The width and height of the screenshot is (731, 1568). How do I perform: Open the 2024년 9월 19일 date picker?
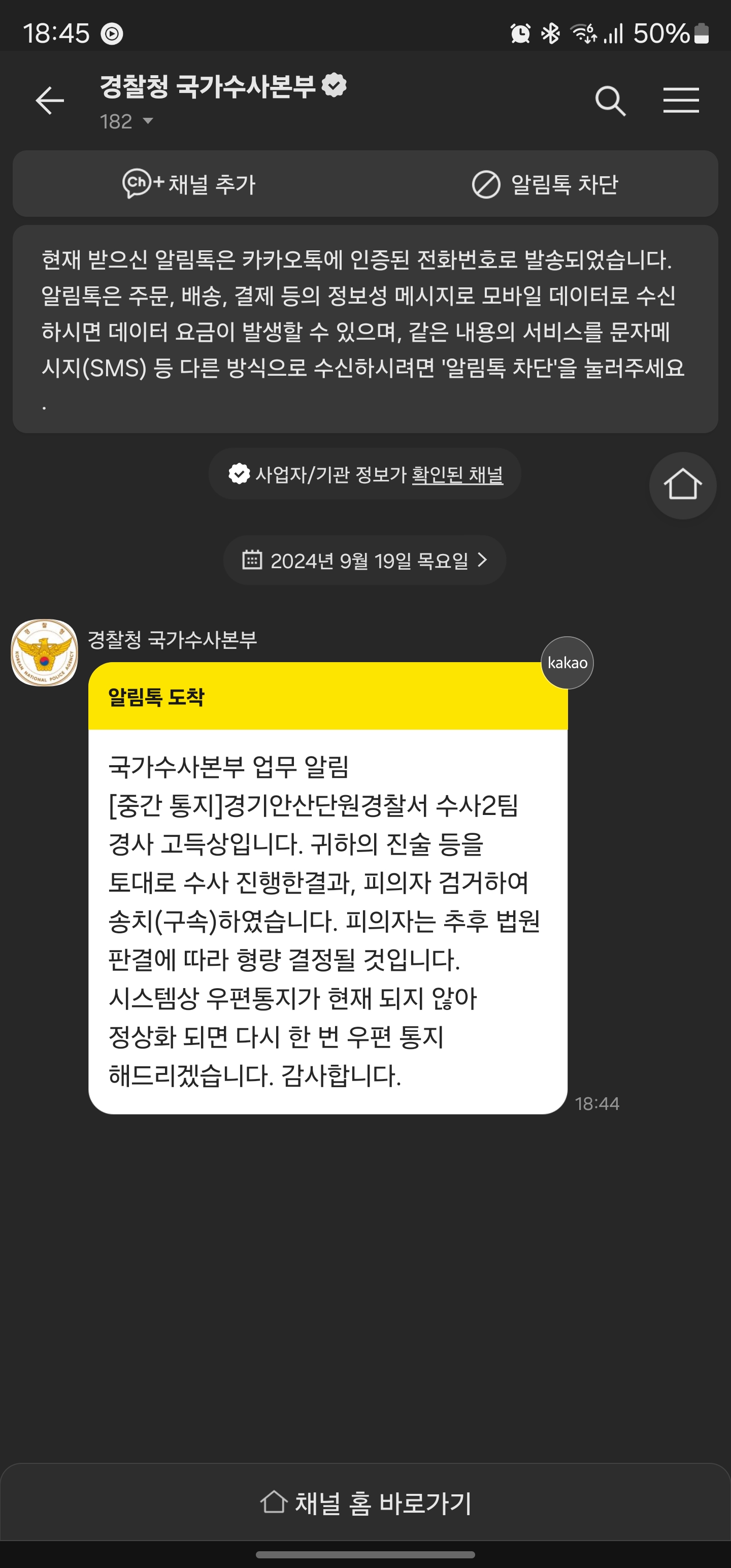[x=364, y=560]
